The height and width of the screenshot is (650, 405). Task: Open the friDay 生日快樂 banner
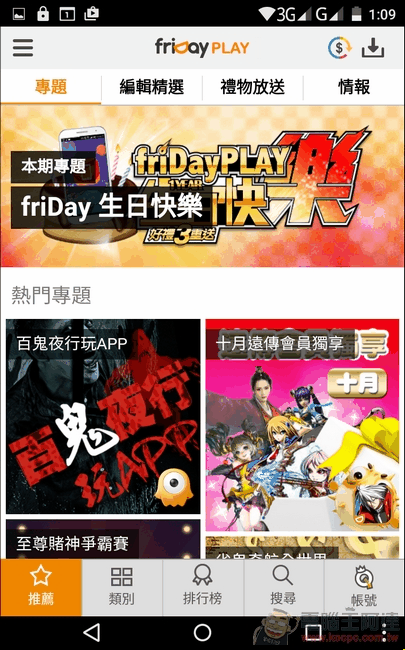point(202,186)
